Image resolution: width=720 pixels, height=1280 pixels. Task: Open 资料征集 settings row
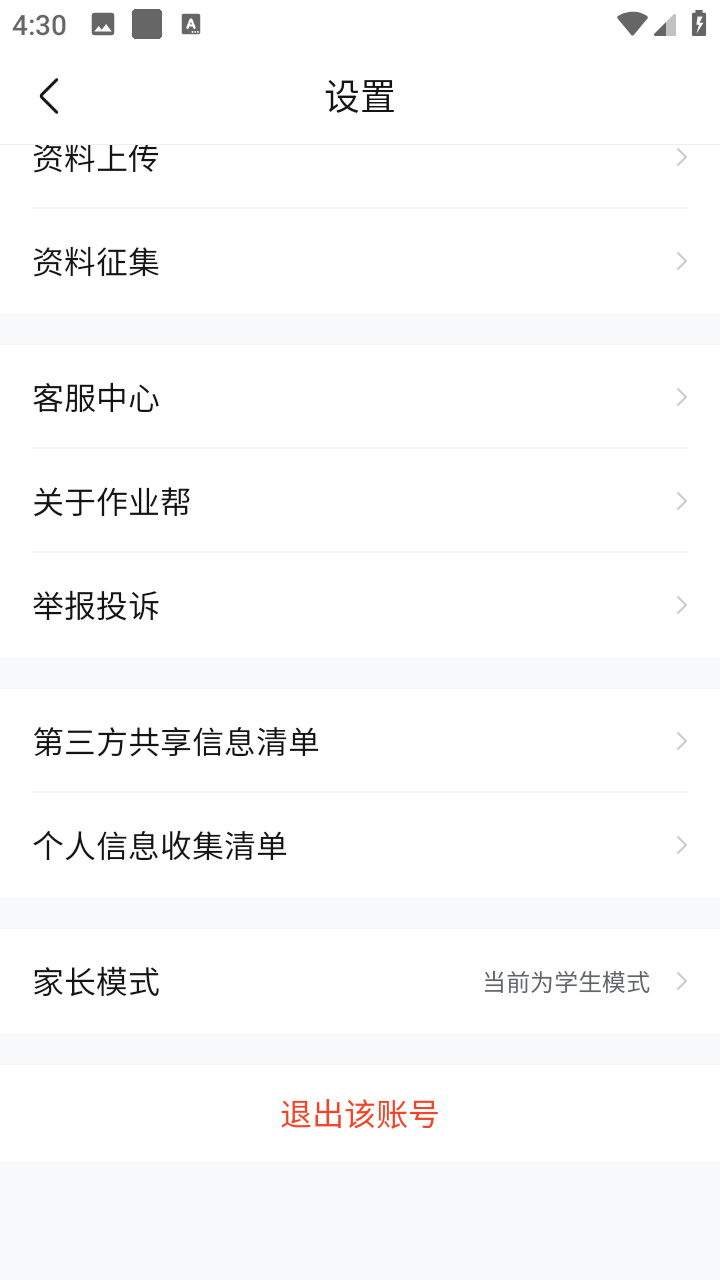click(360, 262)
